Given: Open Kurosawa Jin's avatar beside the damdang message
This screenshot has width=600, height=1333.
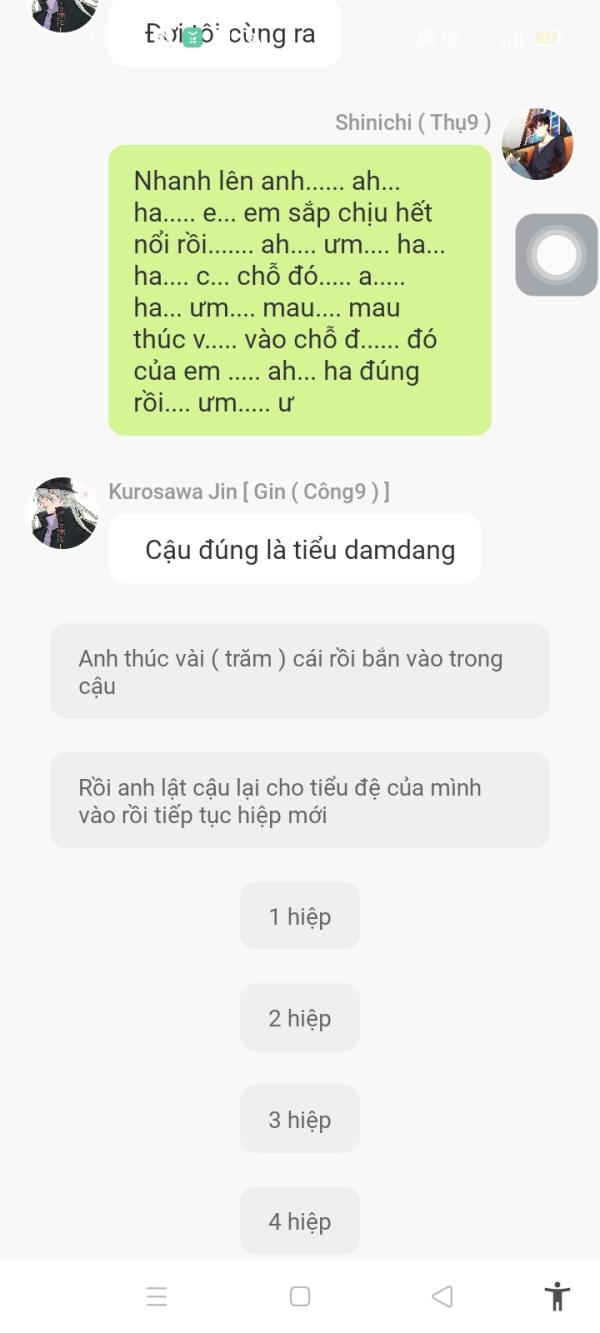Looking at the screenshot, I should coord(62,513).
